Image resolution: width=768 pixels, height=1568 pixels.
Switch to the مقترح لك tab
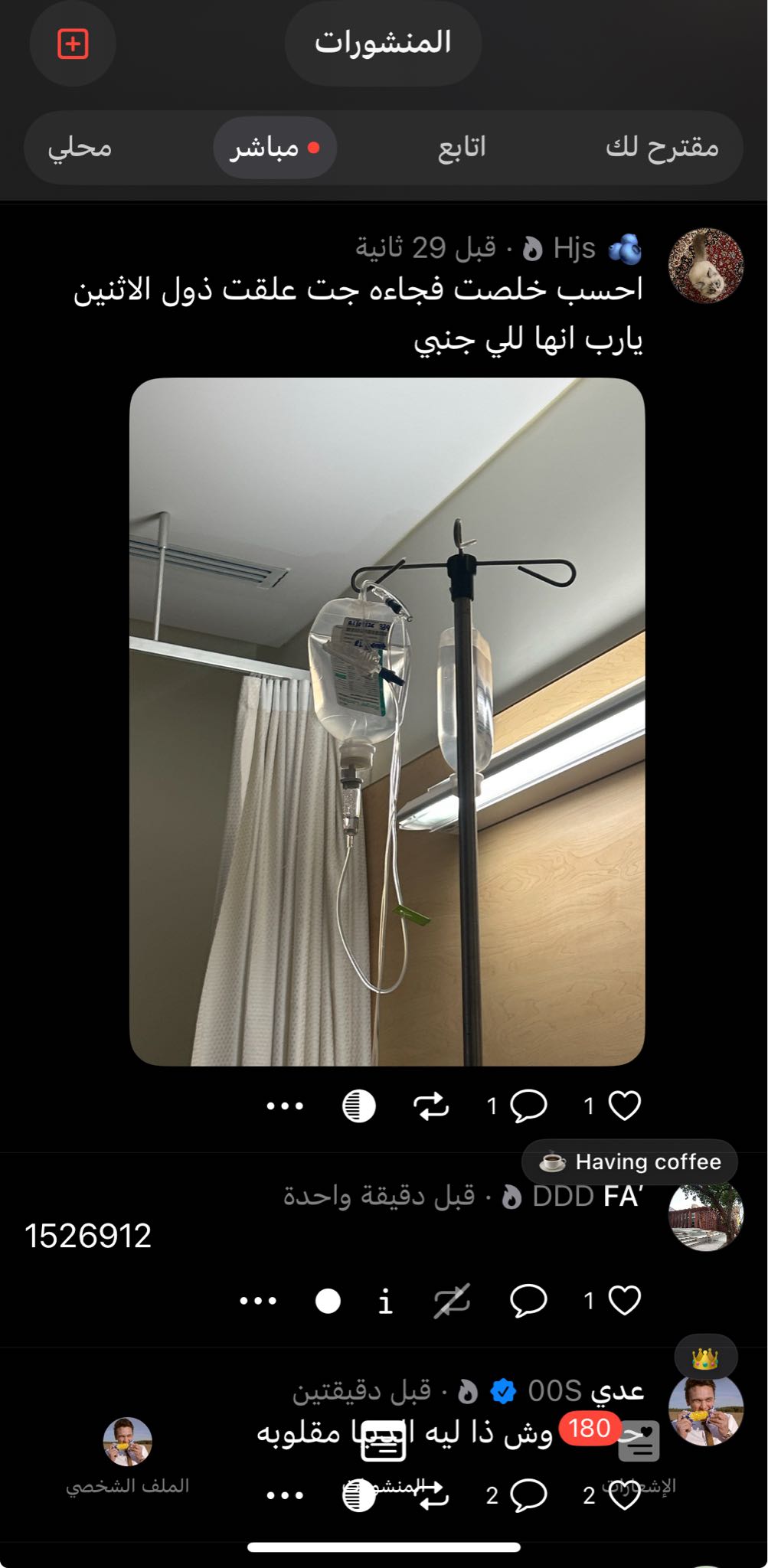click(x=662, y=147)
